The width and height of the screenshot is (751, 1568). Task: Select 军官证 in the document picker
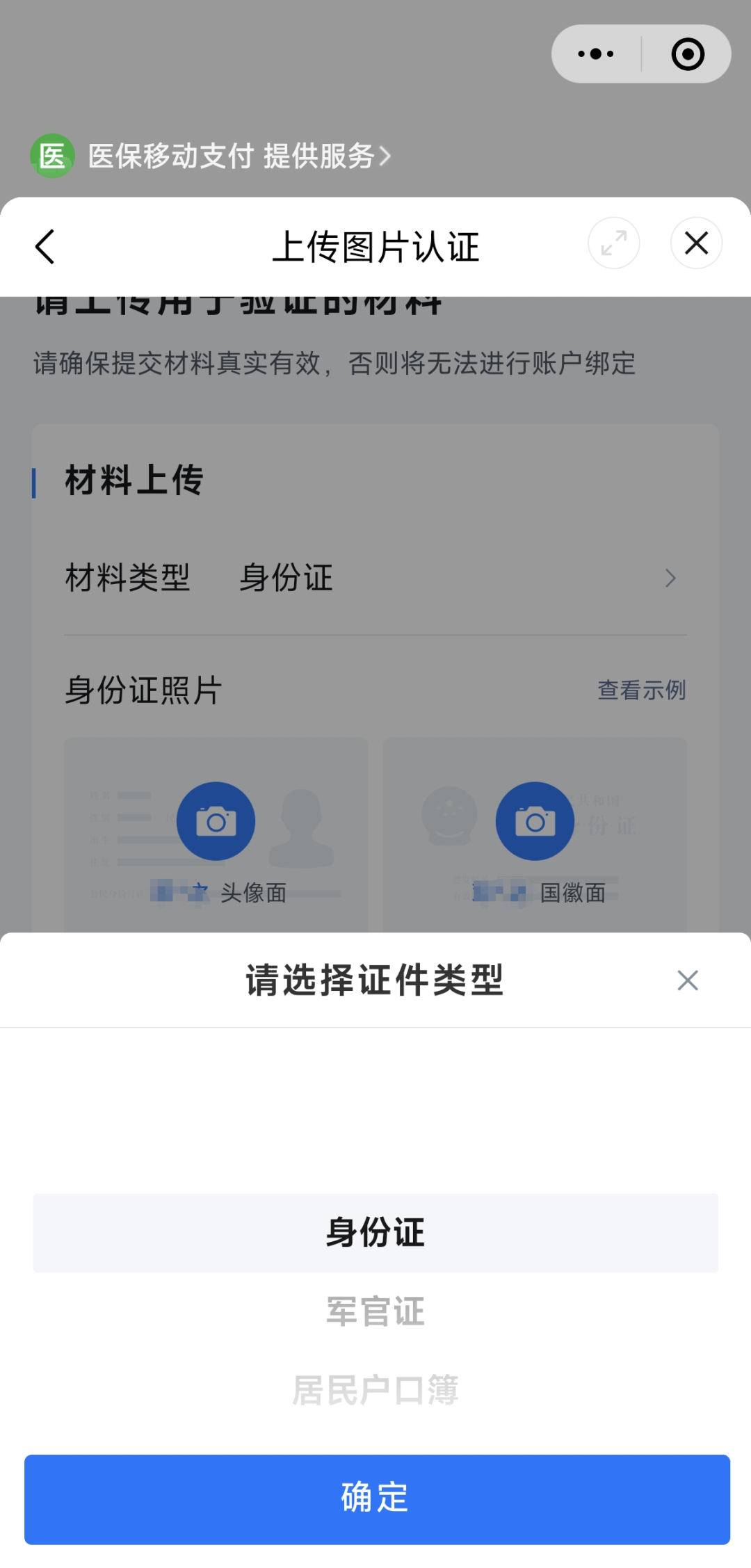(375, 1311)
